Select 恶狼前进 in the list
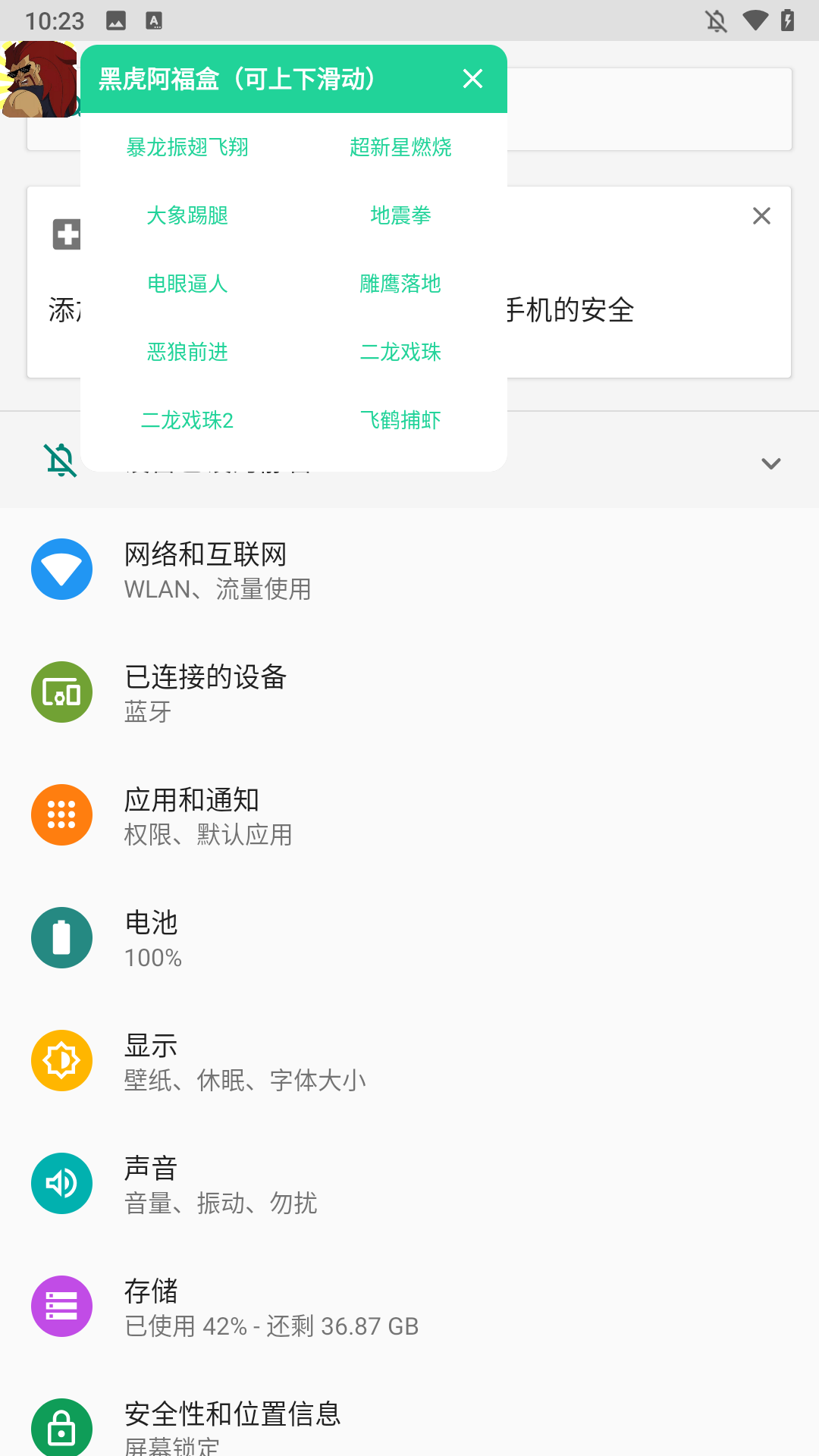Viewport: 819px width, 1456px height. coord(187,352)
